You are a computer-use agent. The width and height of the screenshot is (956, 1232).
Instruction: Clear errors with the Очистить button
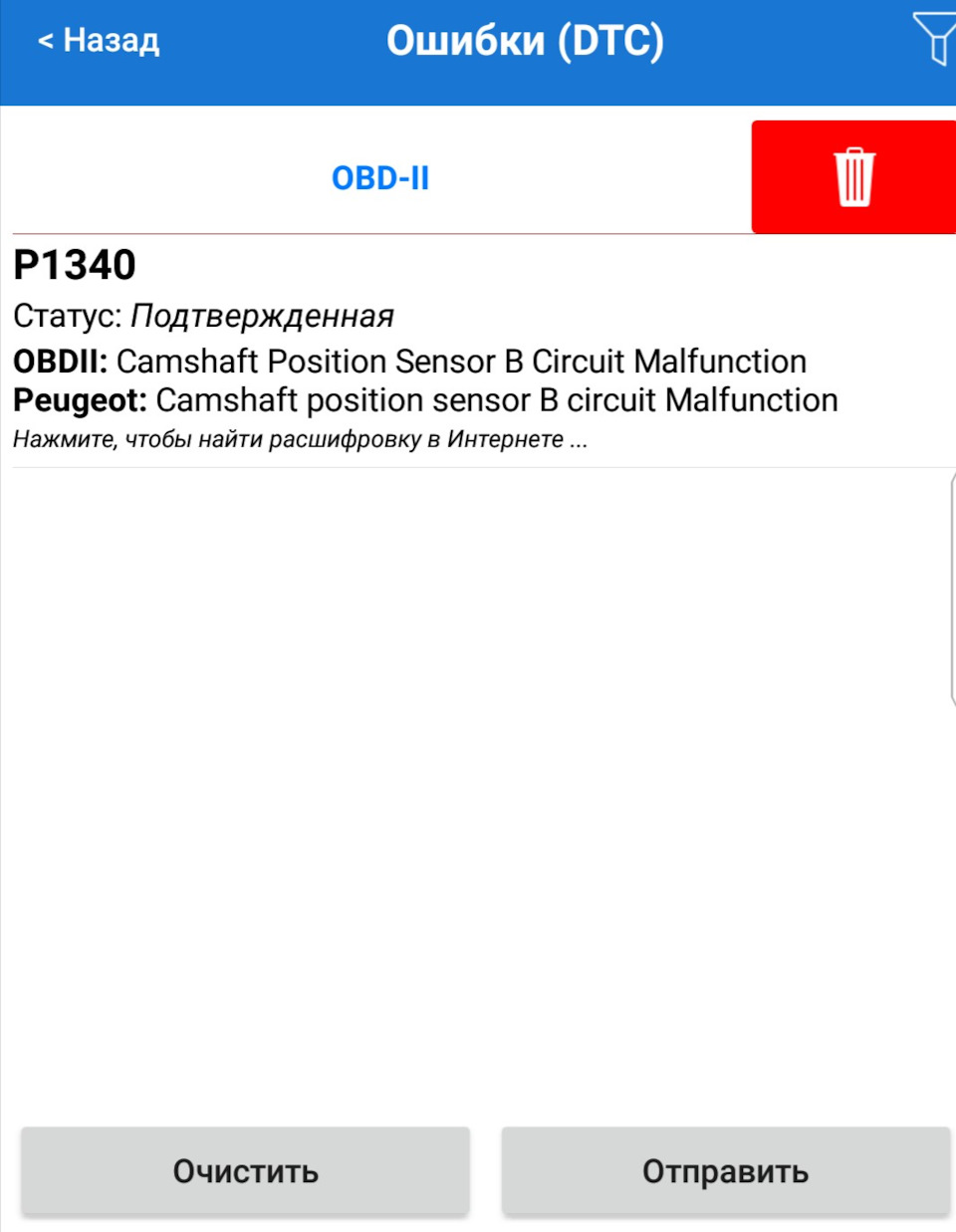[245, 1171]
